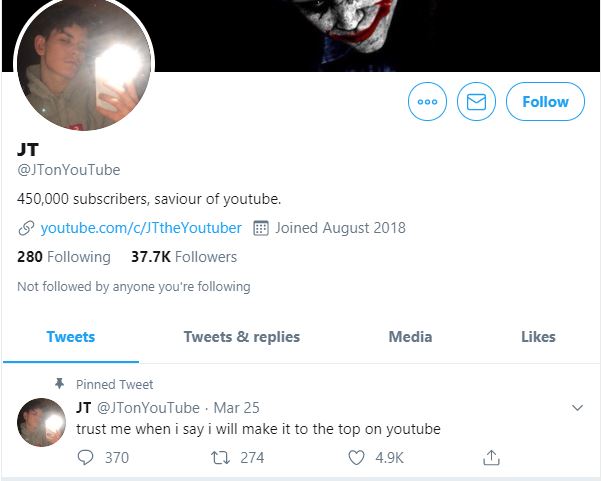Open the pinned tweet text
The height and width of the screenshot is (481, 602).
tap(258, 429)
